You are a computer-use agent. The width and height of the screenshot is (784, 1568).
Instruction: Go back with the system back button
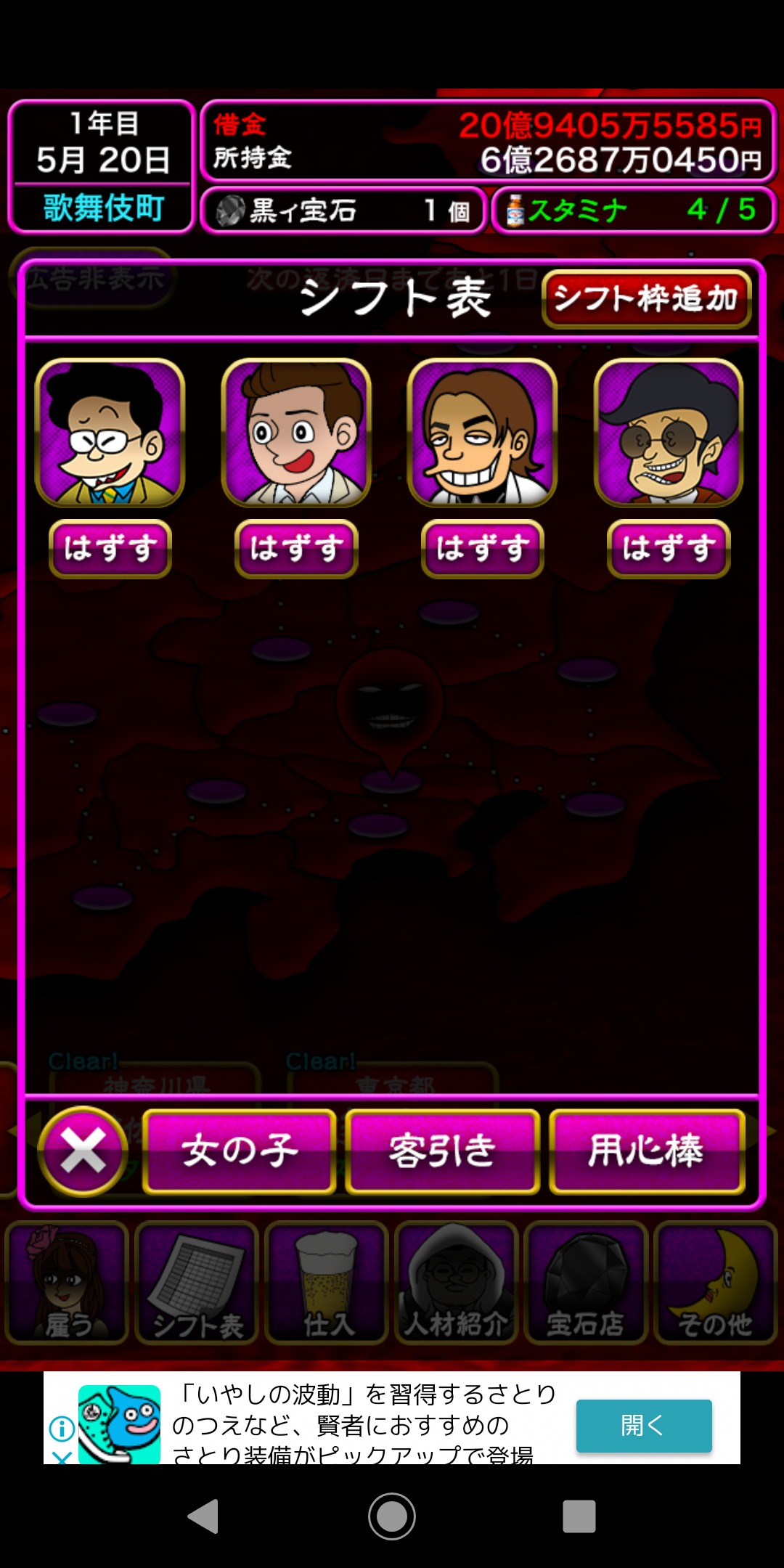(203, 1516)
